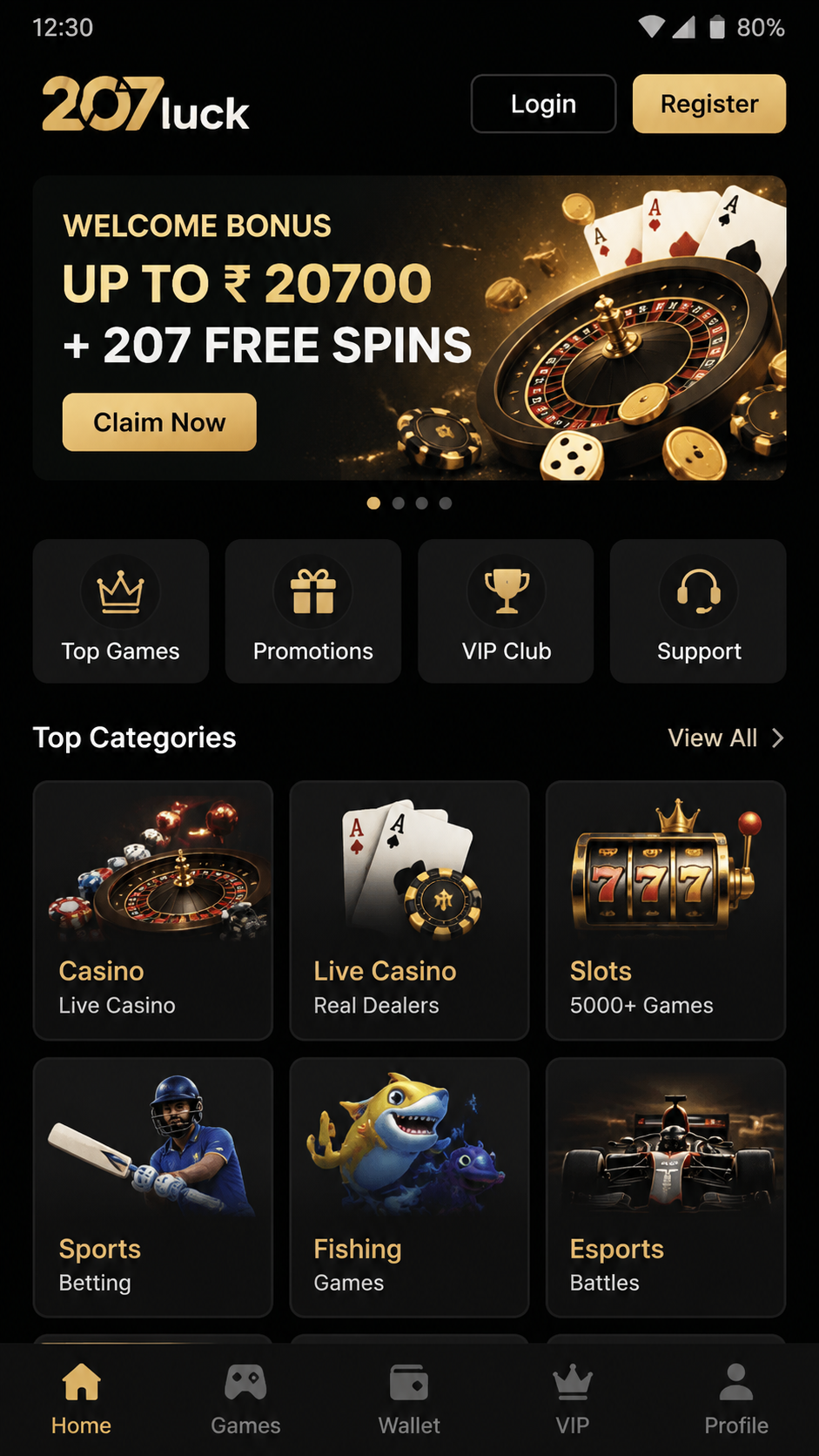Open the Sports Betting card
The width and height of the screenshot is (819, 1456).
point(153,1187)
